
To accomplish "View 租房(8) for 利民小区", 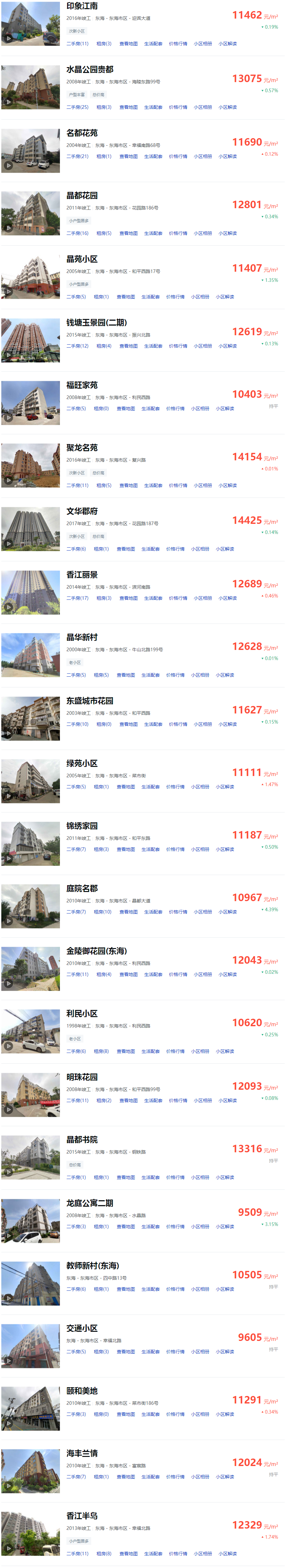I will coord(101,1051).
